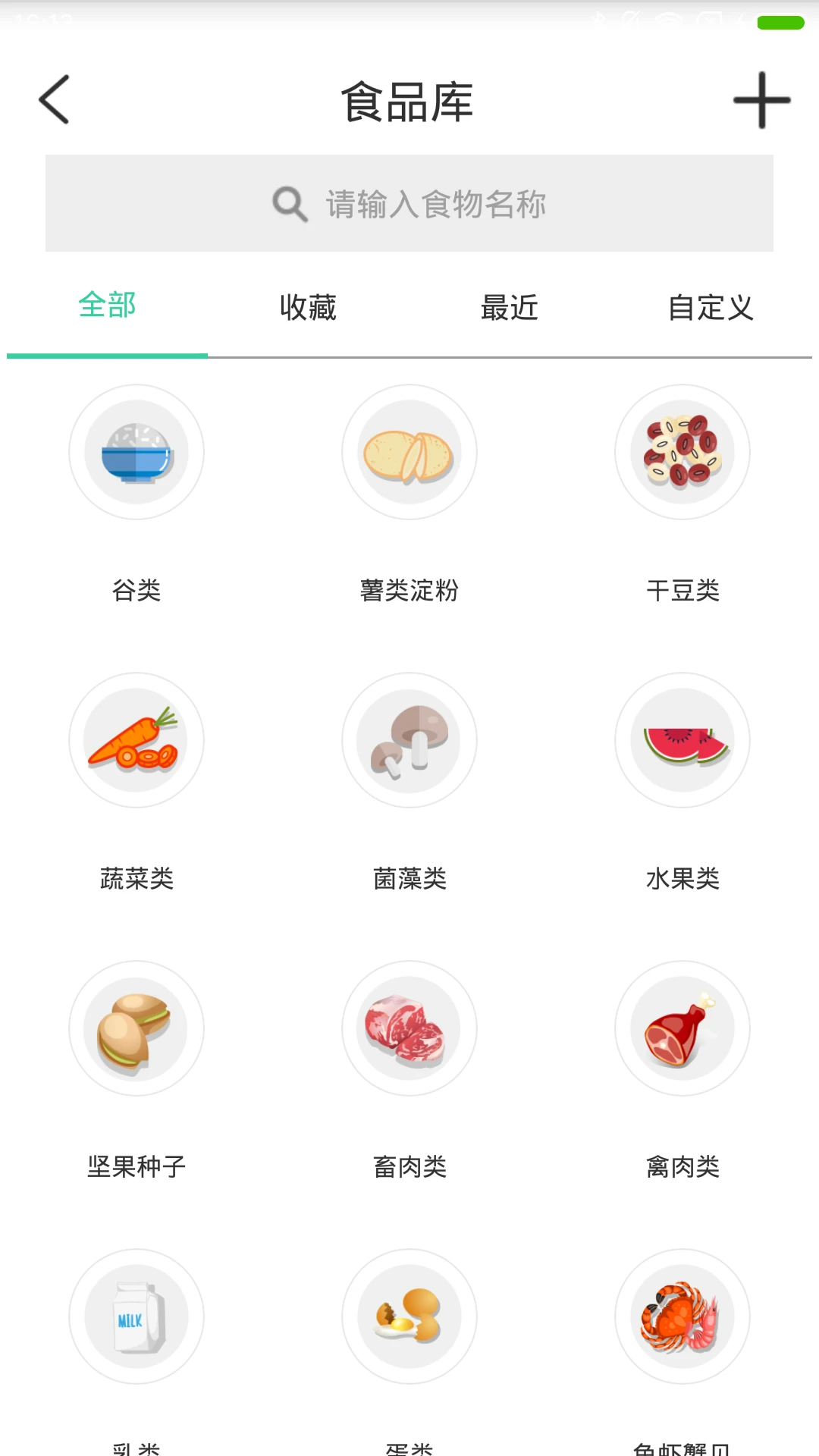Image resolution: width=819 pixels, height=1456 pixels.
Task: Switch to the 自定义 custom tab
Action: (710, 307)
